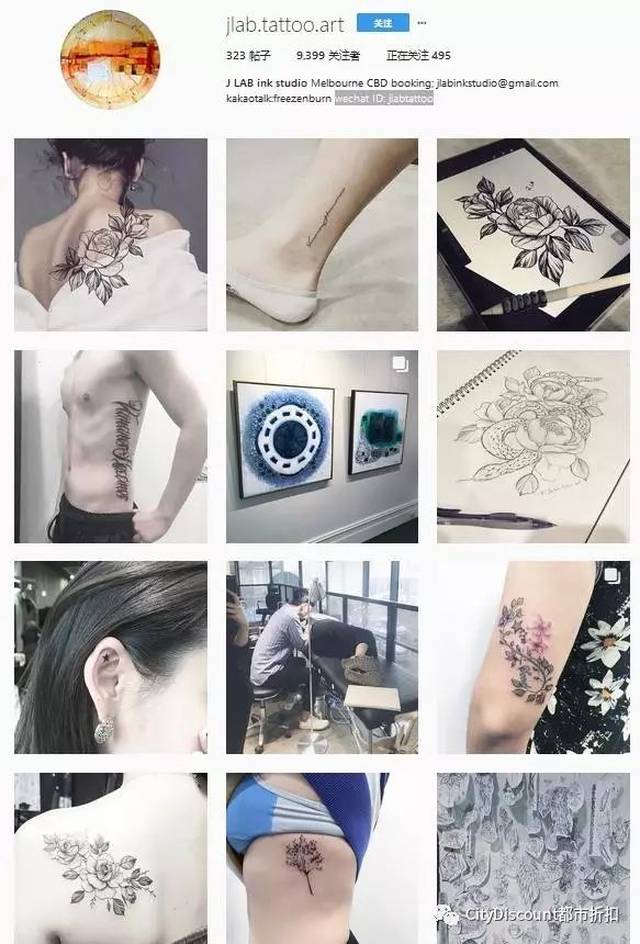Open the shoulder blade flower tattoo post

click(111, 859)
